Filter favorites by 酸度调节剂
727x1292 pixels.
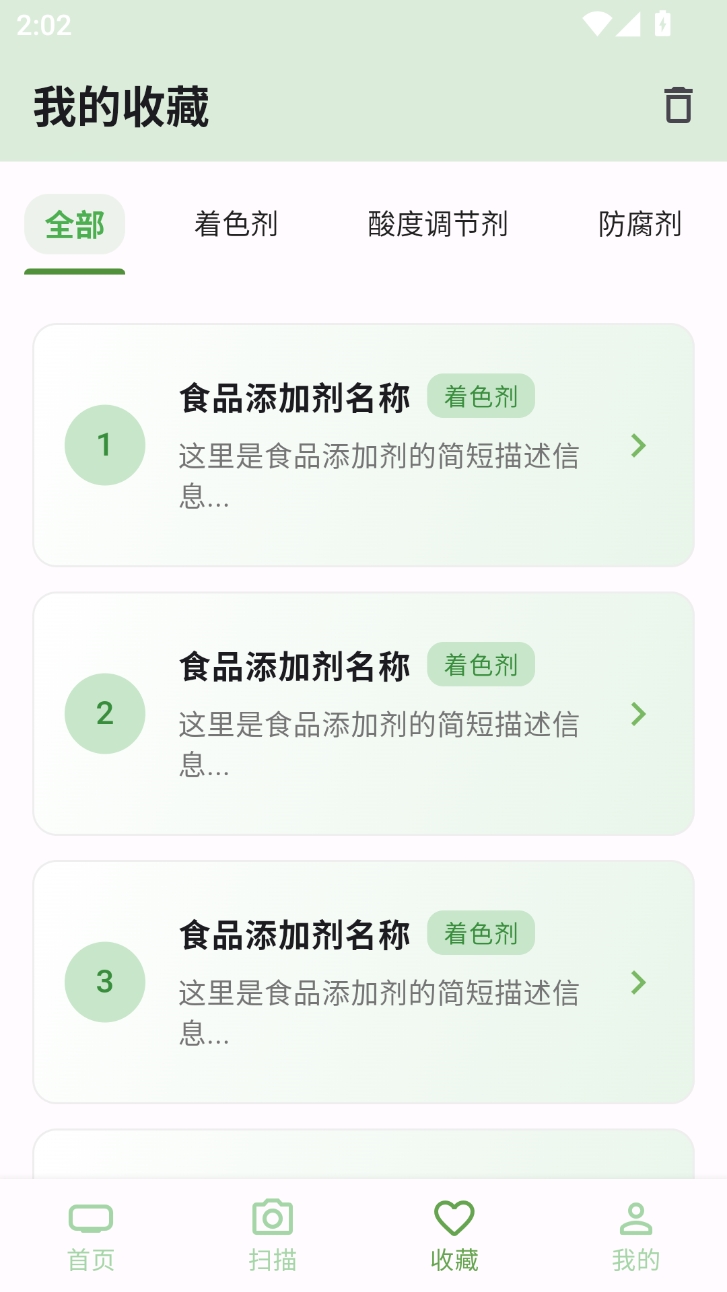point(438,225)
